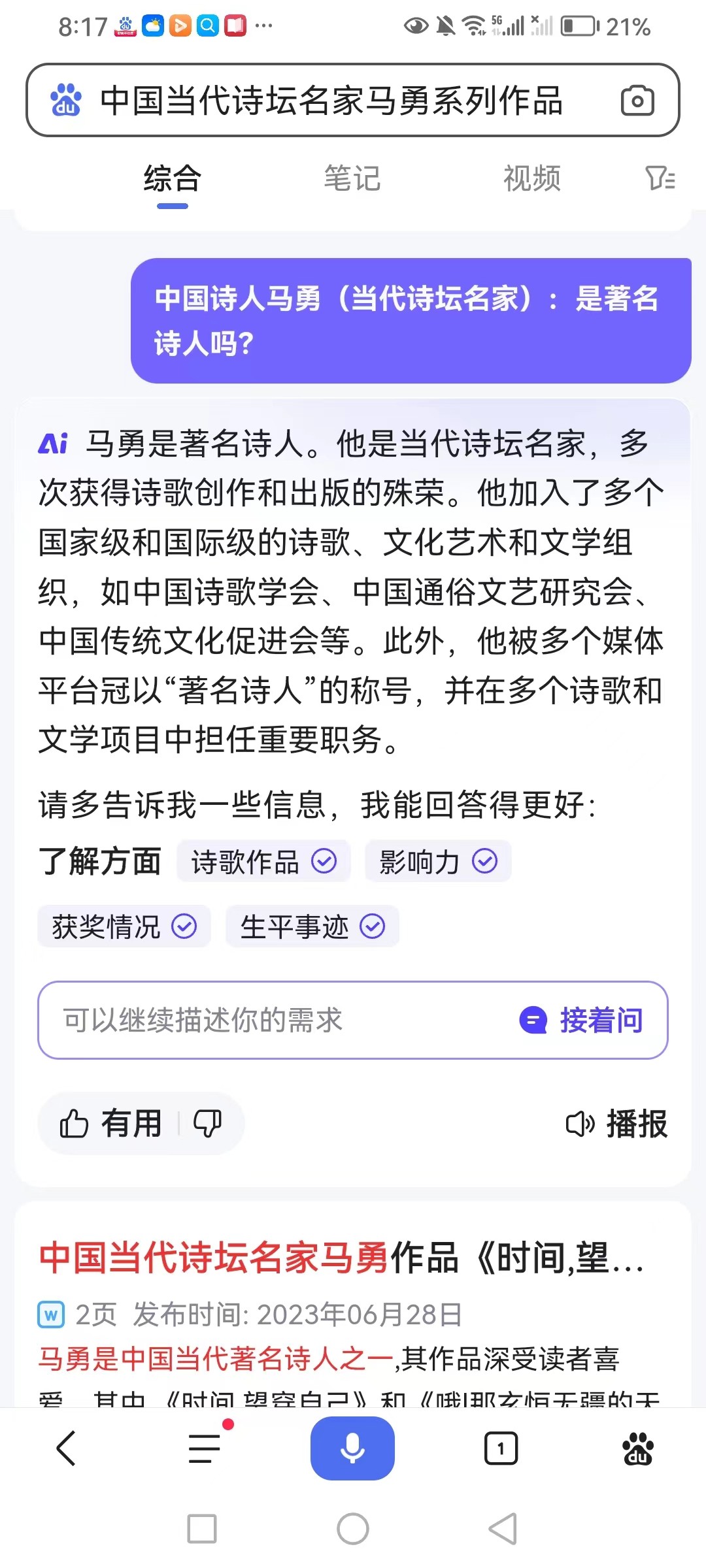The image size is (706, 1568).
Task: Open the result 中国当代诗坛名家马勇作品《时间,望…
Action: coord(341,1258)
